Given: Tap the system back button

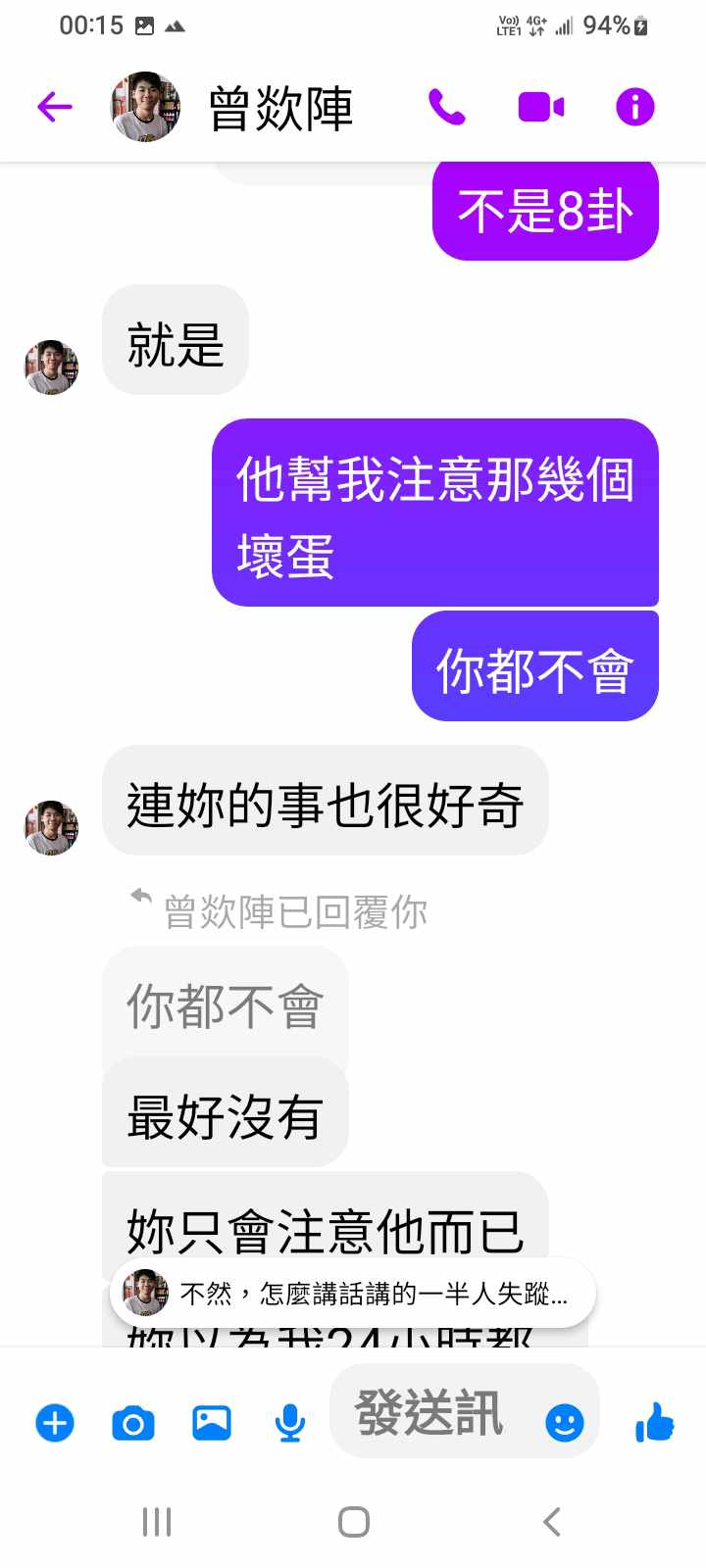Looking at the screenshot, I should coord(552,1522).
